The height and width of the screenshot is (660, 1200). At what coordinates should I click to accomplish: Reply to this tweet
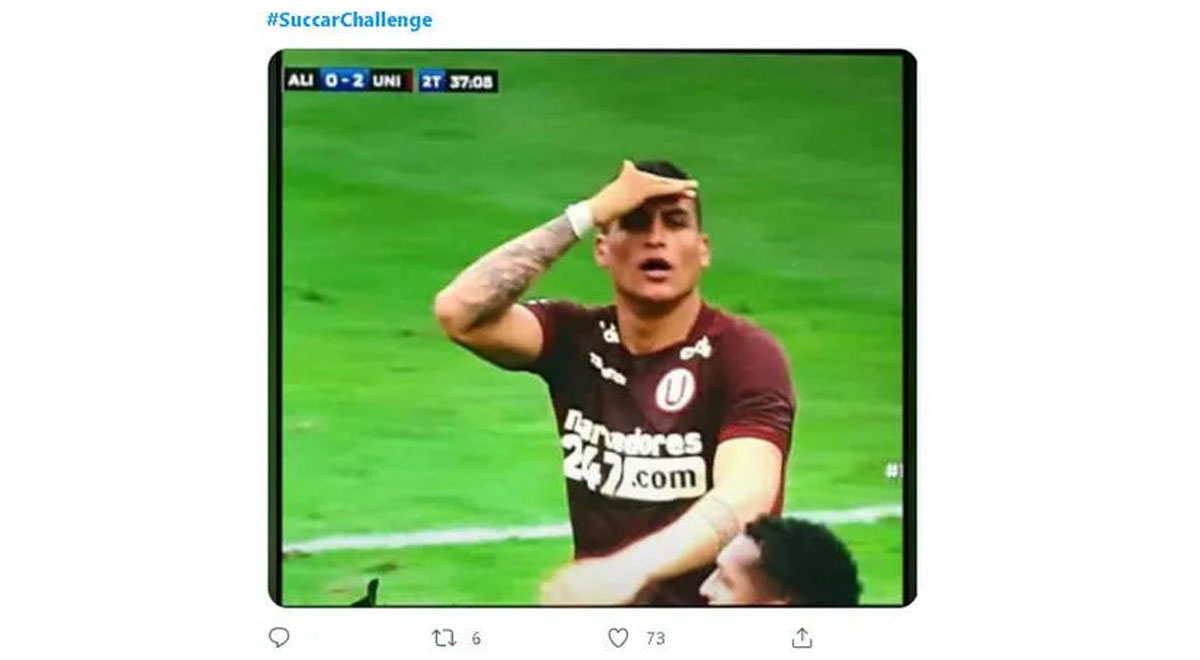279,638
